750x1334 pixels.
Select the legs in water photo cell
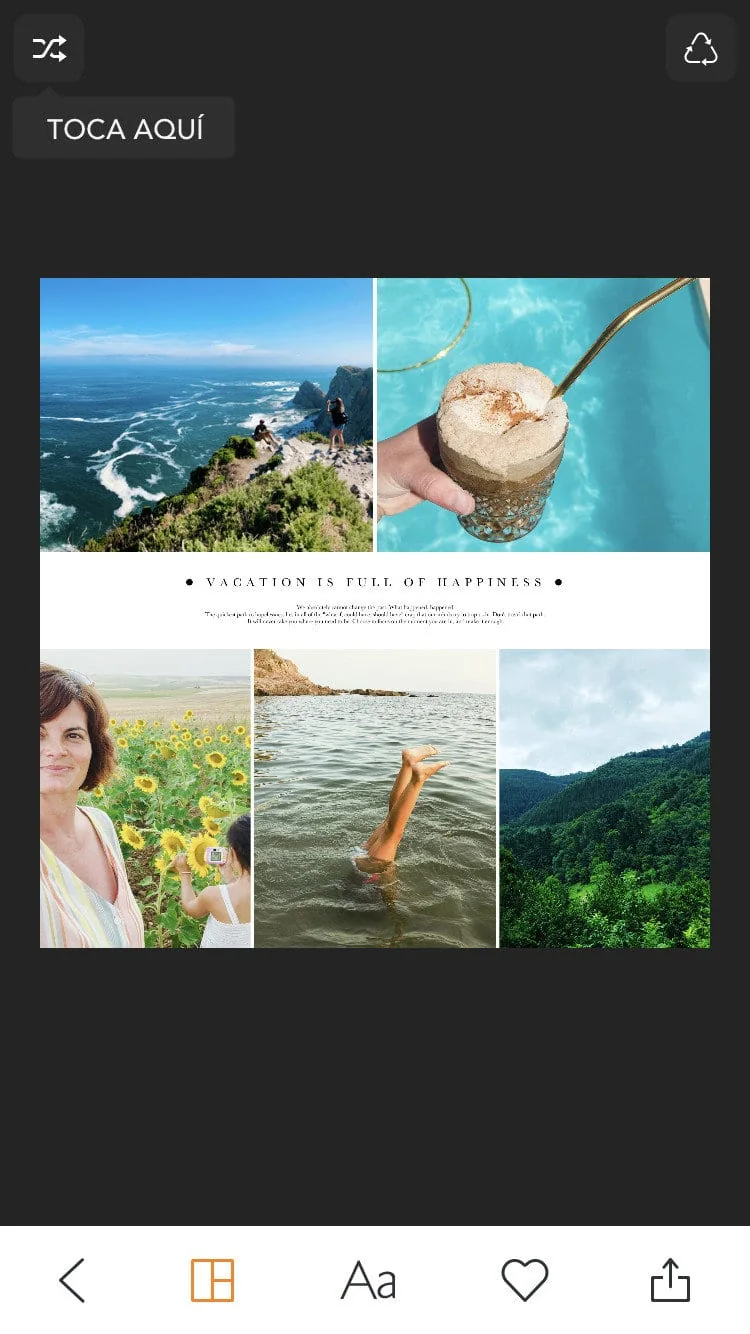(375, 798)
